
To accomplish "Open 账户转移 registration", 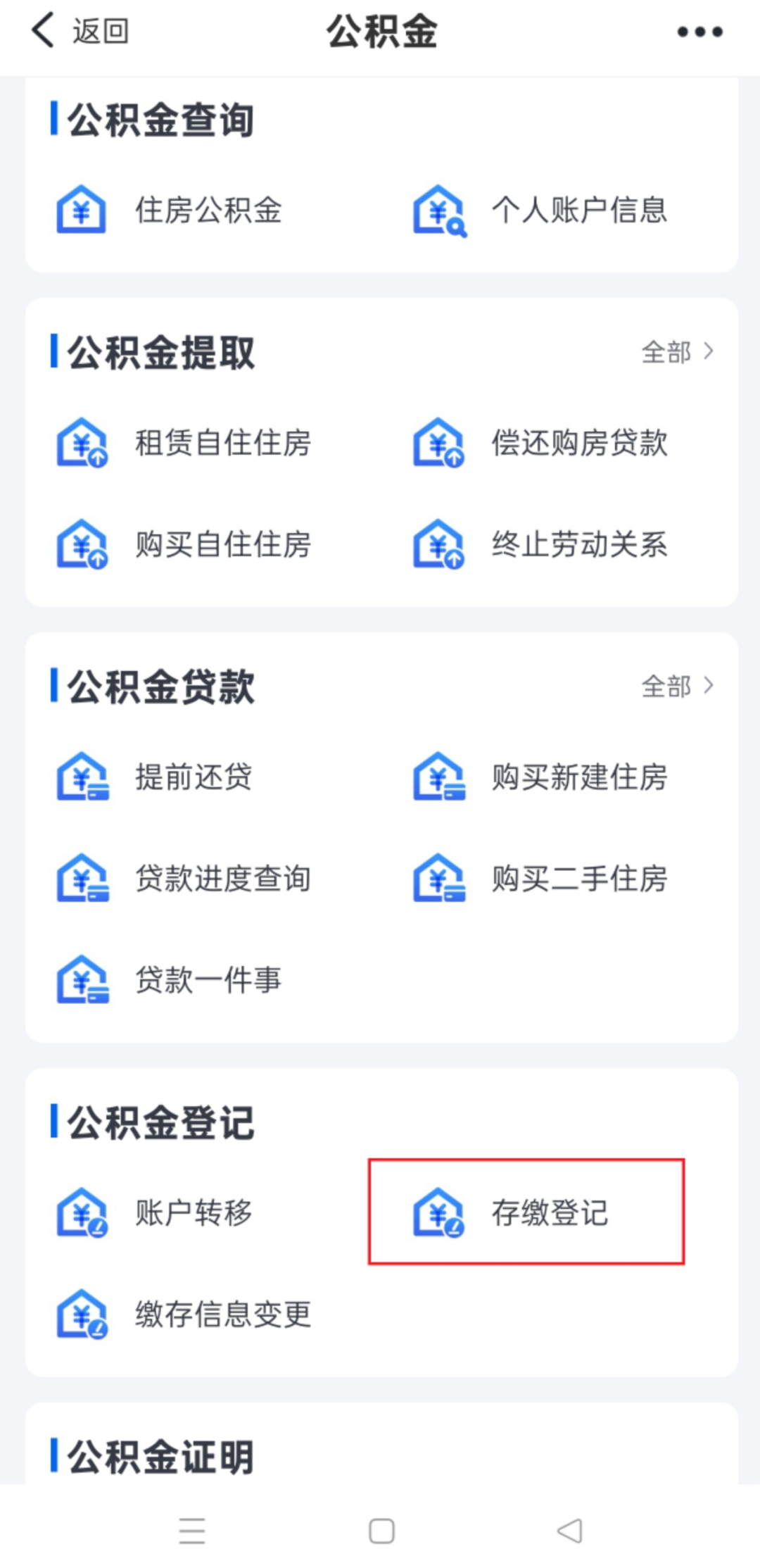I will (x=155, y=1212).
